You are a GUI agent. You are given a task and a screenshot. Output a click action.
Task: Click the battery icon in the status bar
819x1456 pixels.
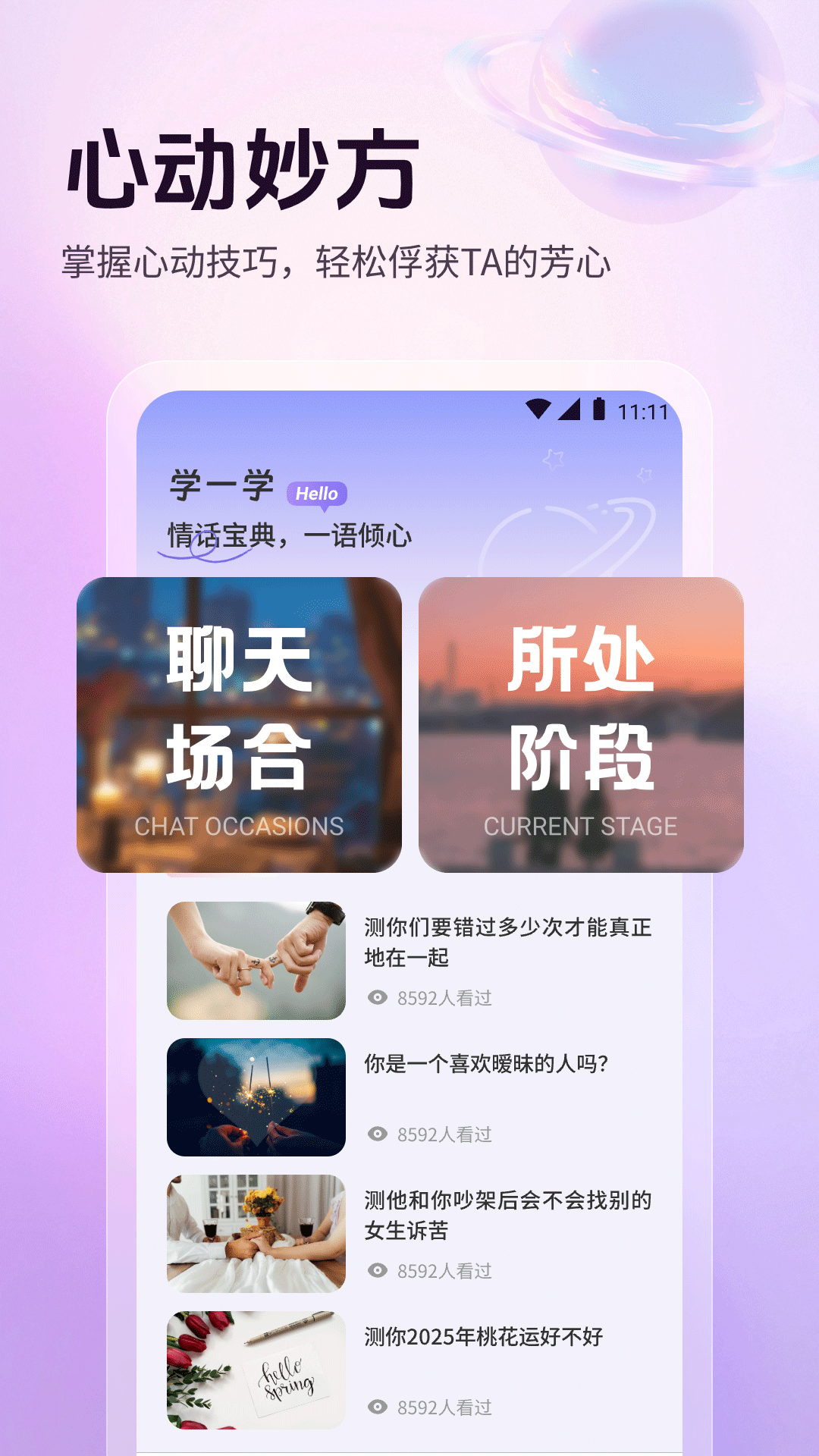tap(599, 409)
